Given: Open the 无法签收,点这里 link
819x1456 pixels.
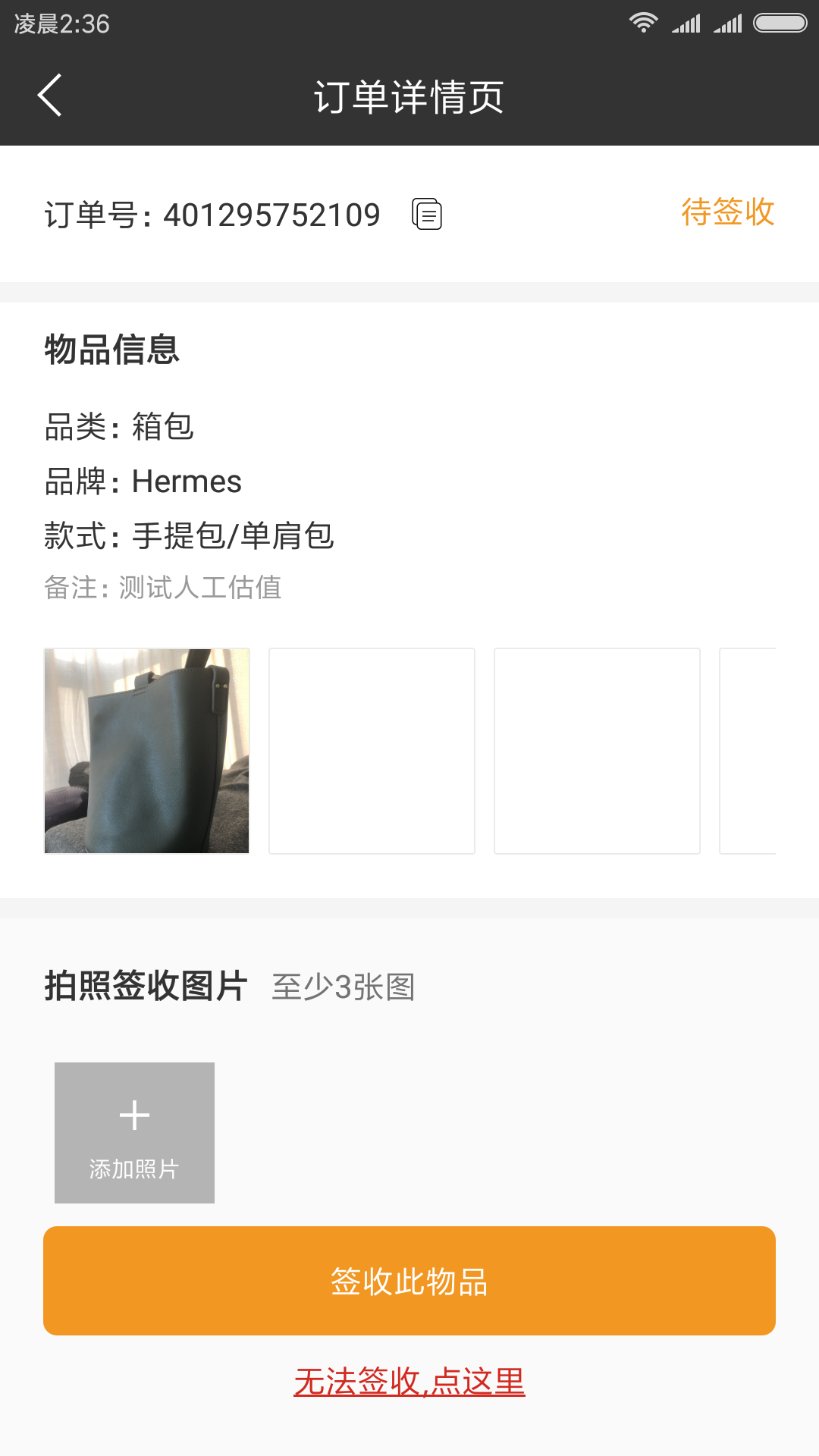Looking at the screenshot, I should point(409,1382).
